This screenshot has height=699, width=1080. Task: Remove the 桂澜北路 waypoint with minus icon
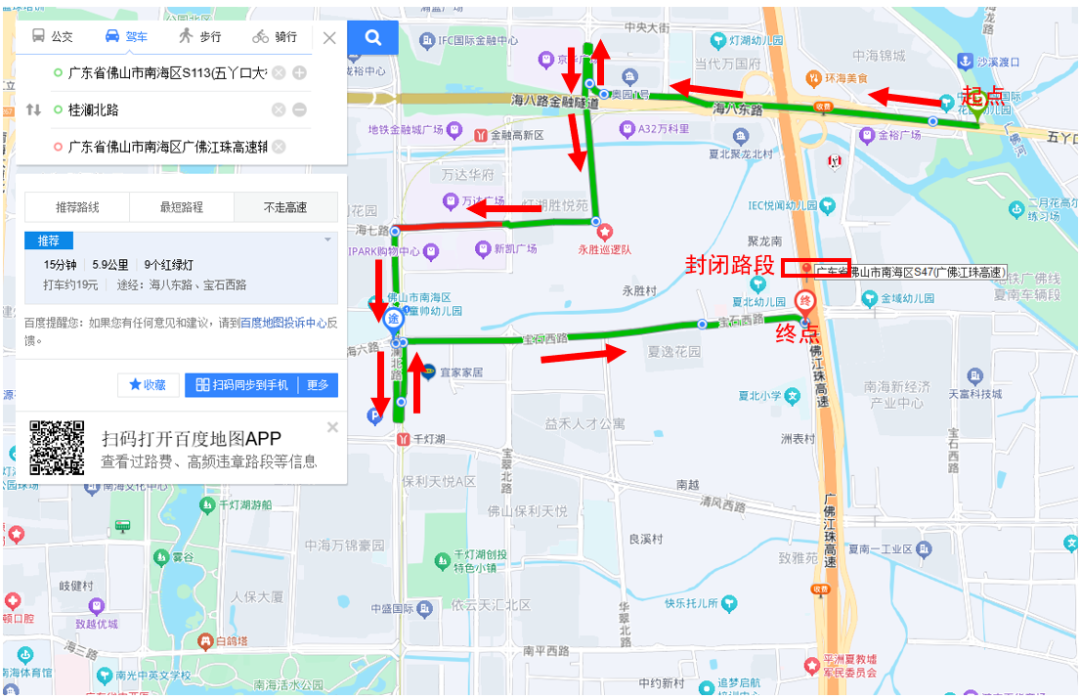(x=300, y=109)
